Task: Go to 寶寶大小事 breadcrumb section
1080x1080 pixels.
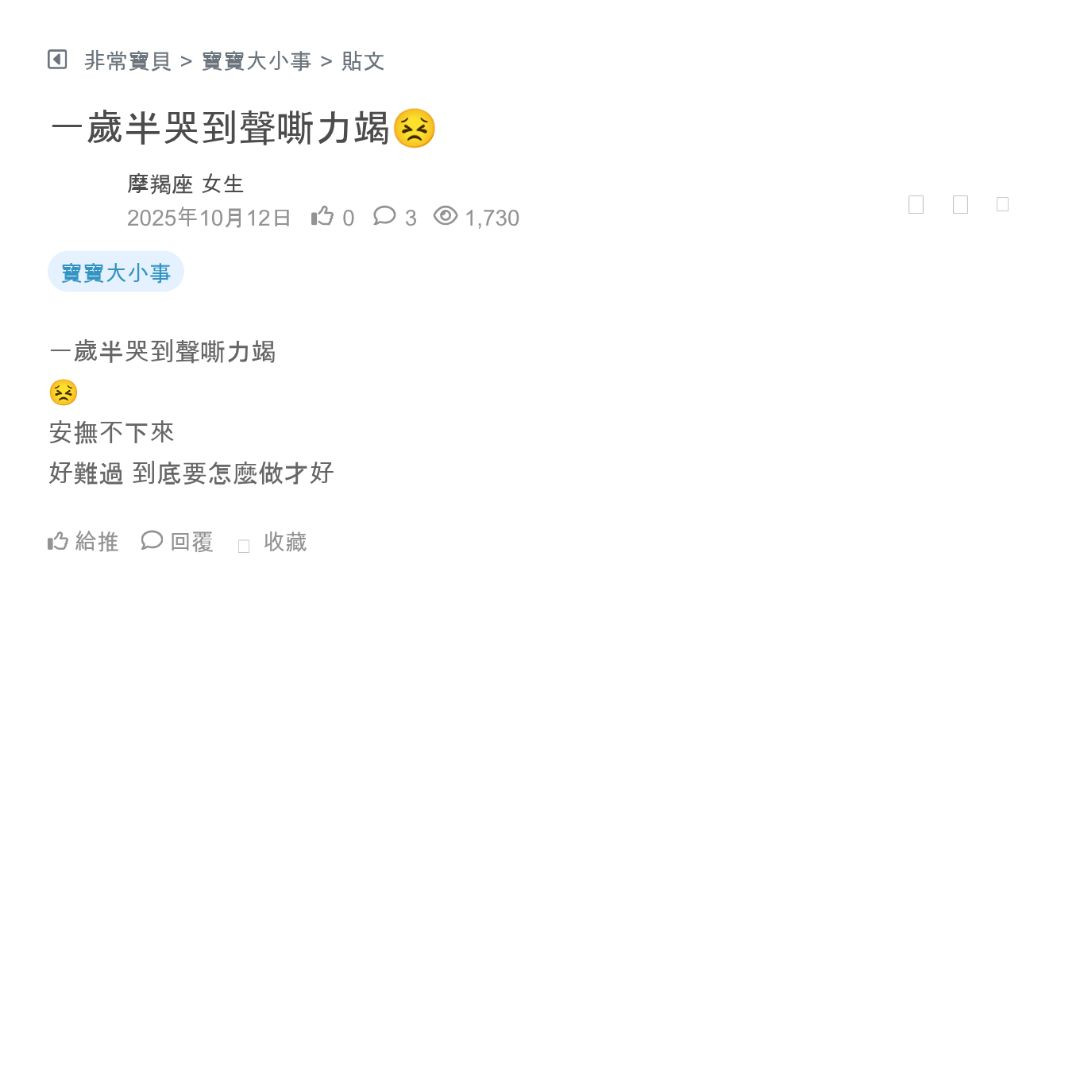Action: [x=257, y=61]
